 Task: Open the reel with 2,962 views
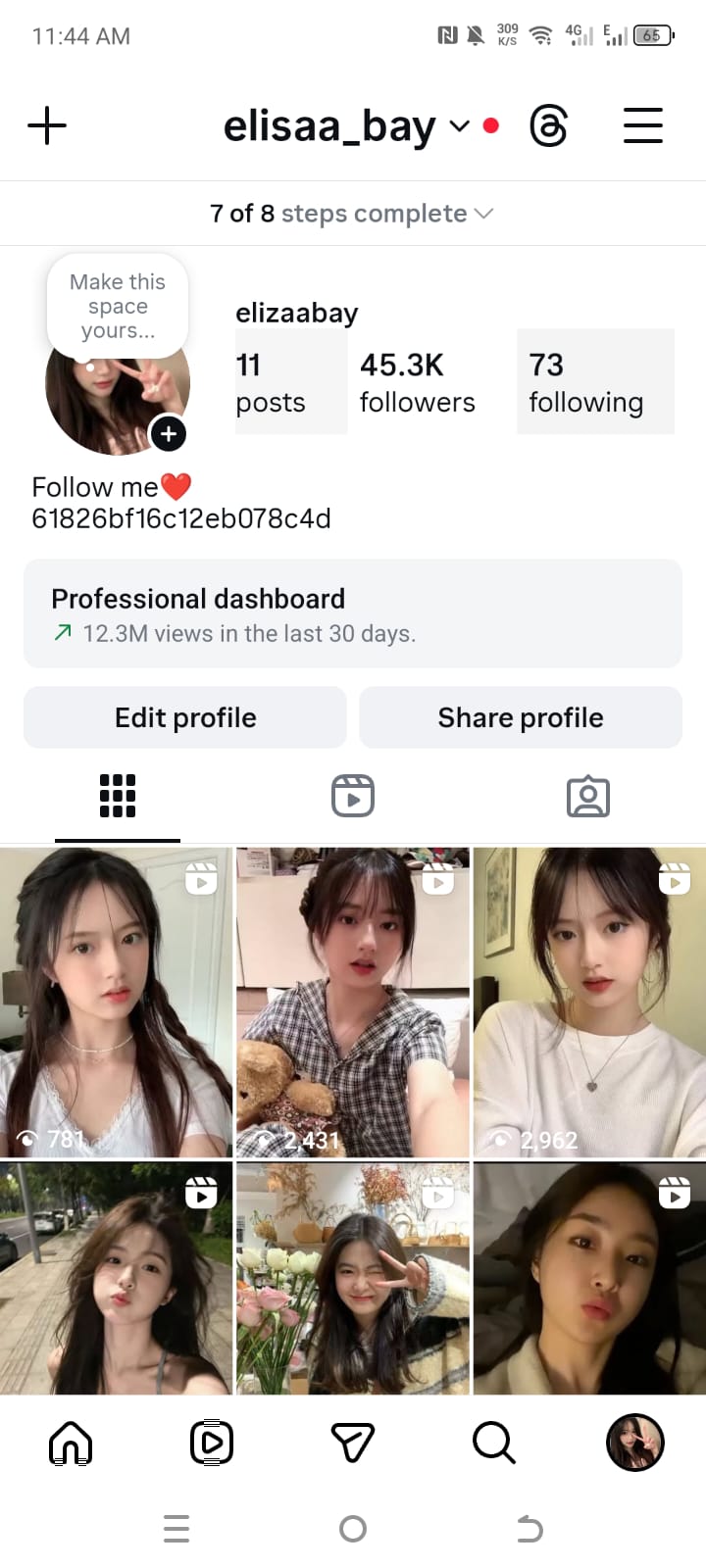[589, 1002]
